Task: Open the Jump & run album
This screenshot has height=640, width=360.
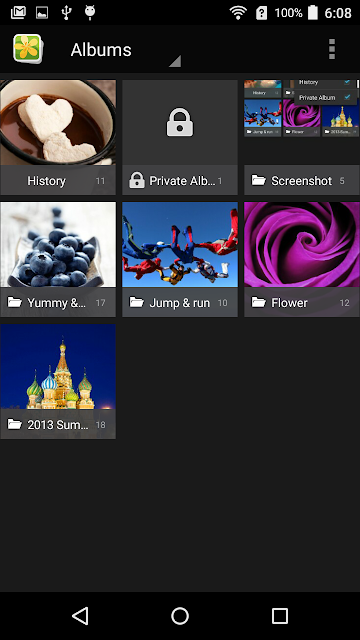Action: coord(180,259)
